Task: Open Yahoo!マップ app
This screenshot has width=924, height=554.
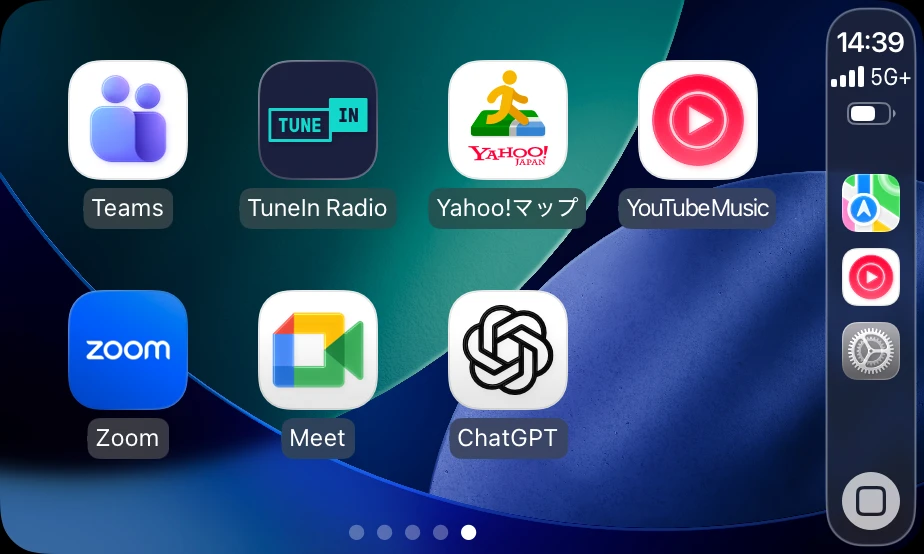Action: coord(508,120)
